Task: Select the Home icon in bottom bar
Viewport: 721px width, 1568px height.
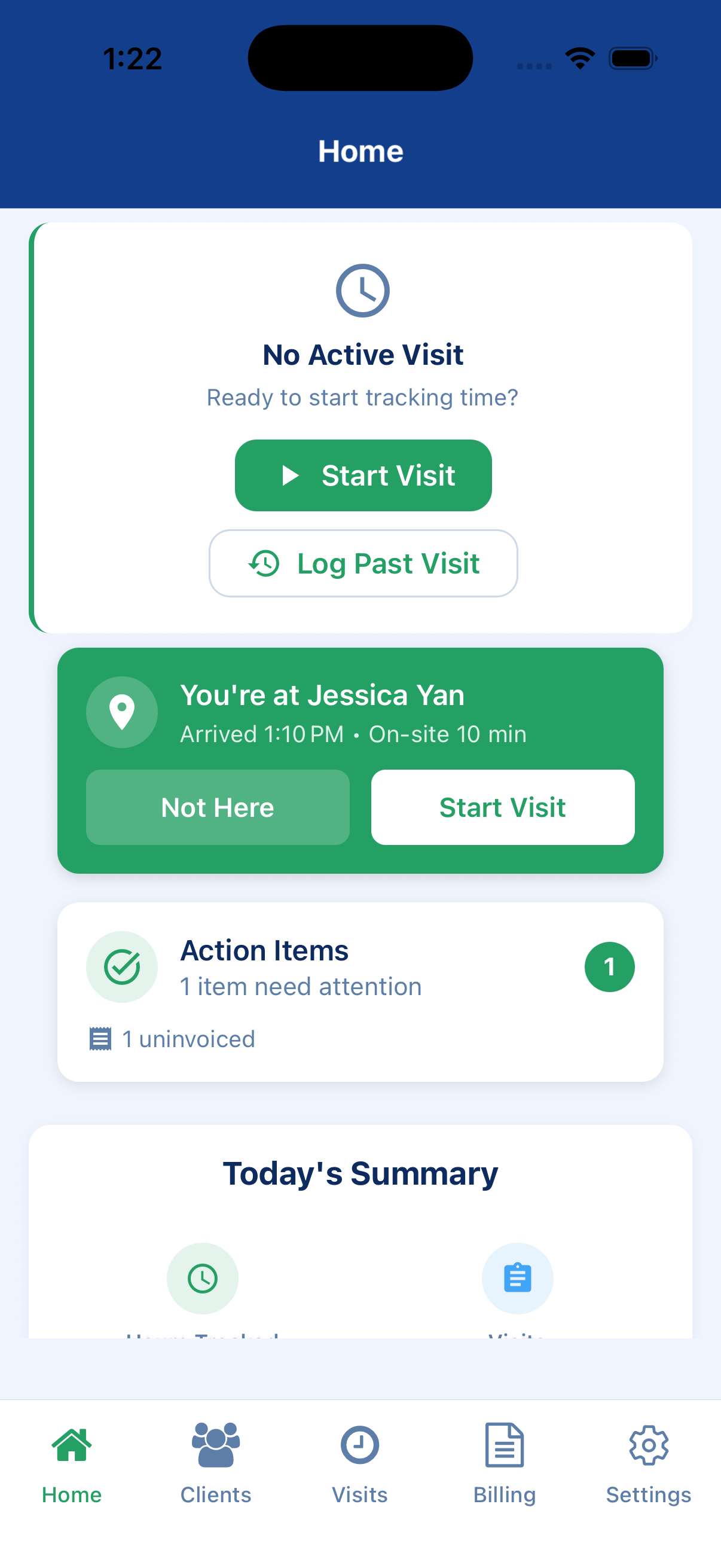Action: click(x=72, y=1445)
